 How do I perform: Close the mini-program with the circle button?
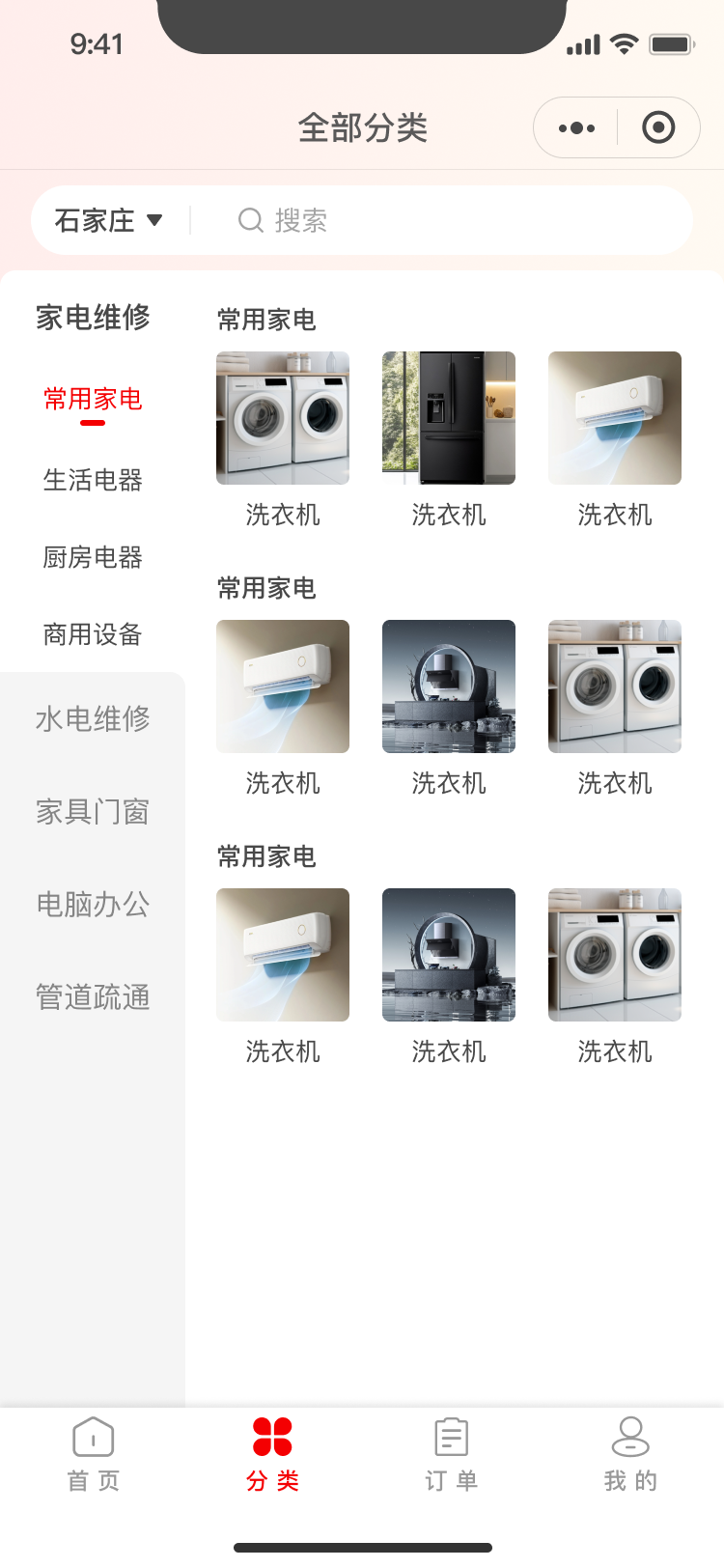point(658,127)
